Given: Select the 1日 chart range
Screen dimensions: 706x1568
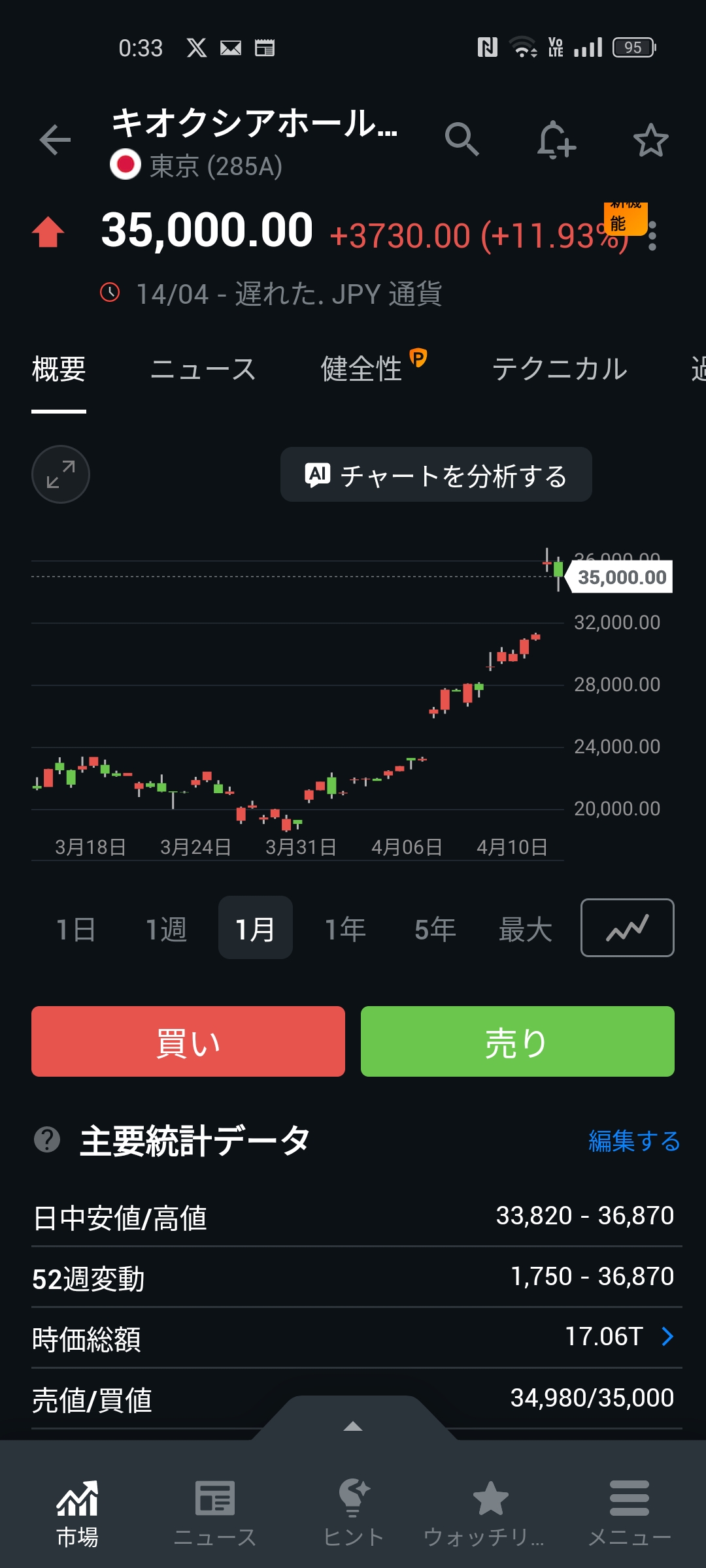Looking at the screenshot, I should [76, 928].
